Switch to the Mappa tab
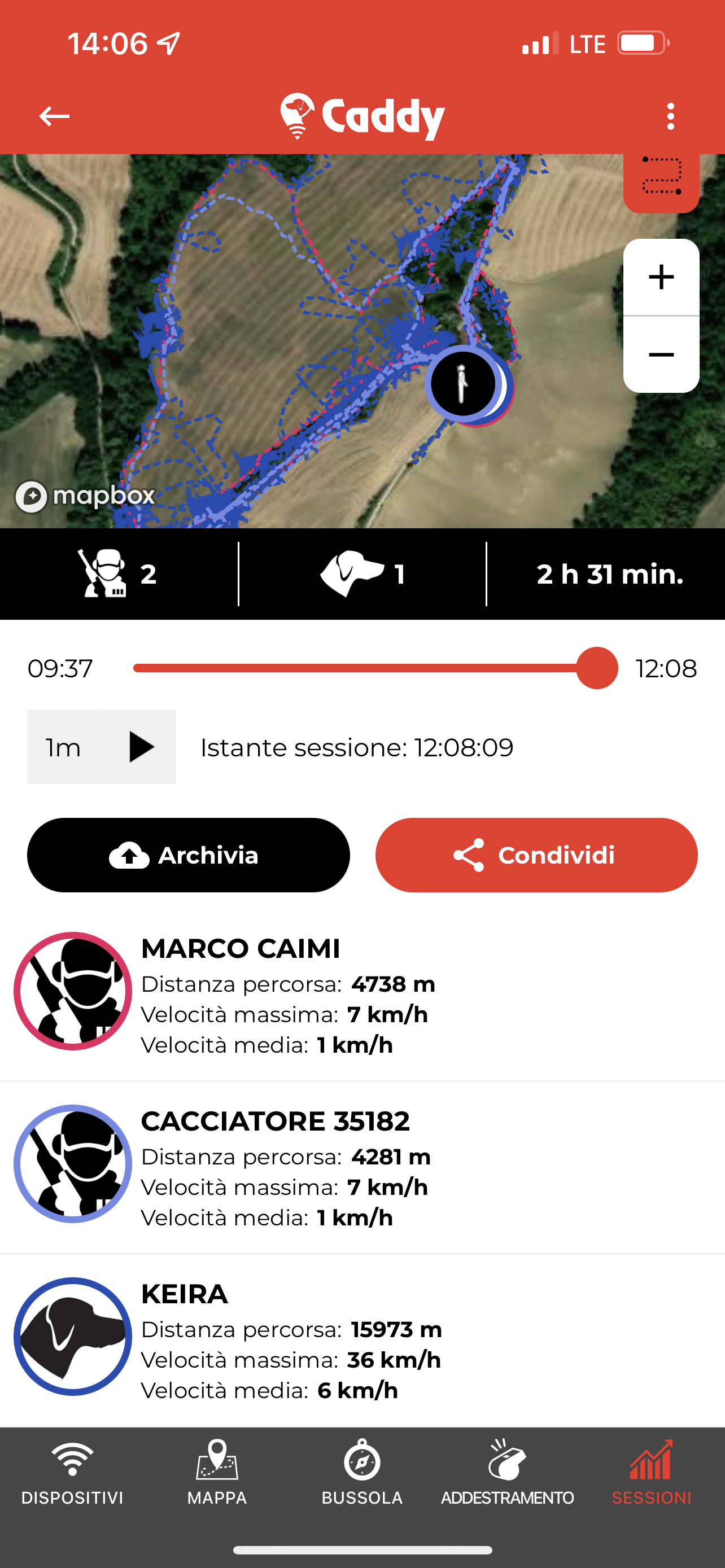 pos(217,1473)
